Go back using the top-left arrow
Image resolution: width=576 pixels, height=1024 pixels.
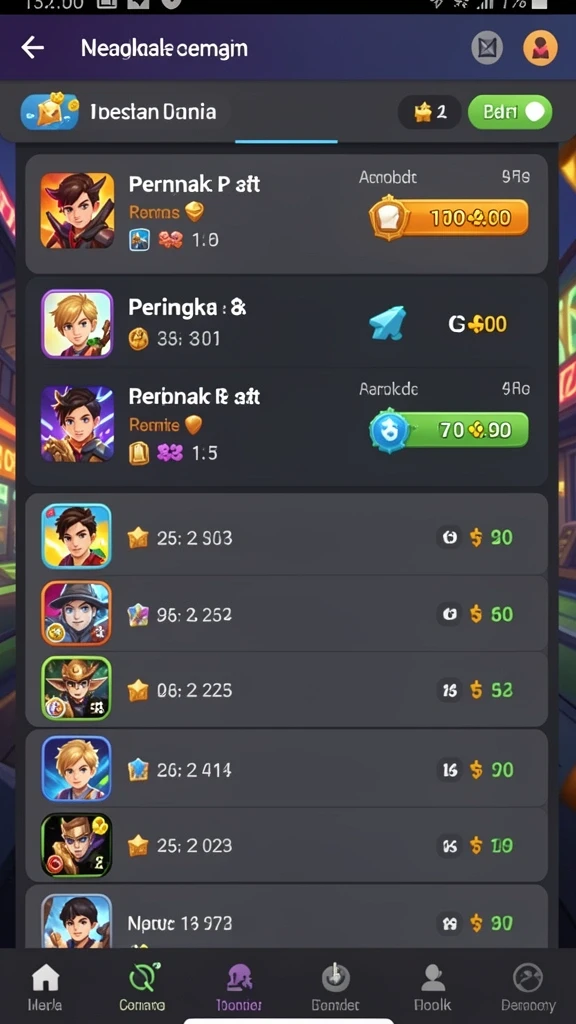[x=33, y=48]
